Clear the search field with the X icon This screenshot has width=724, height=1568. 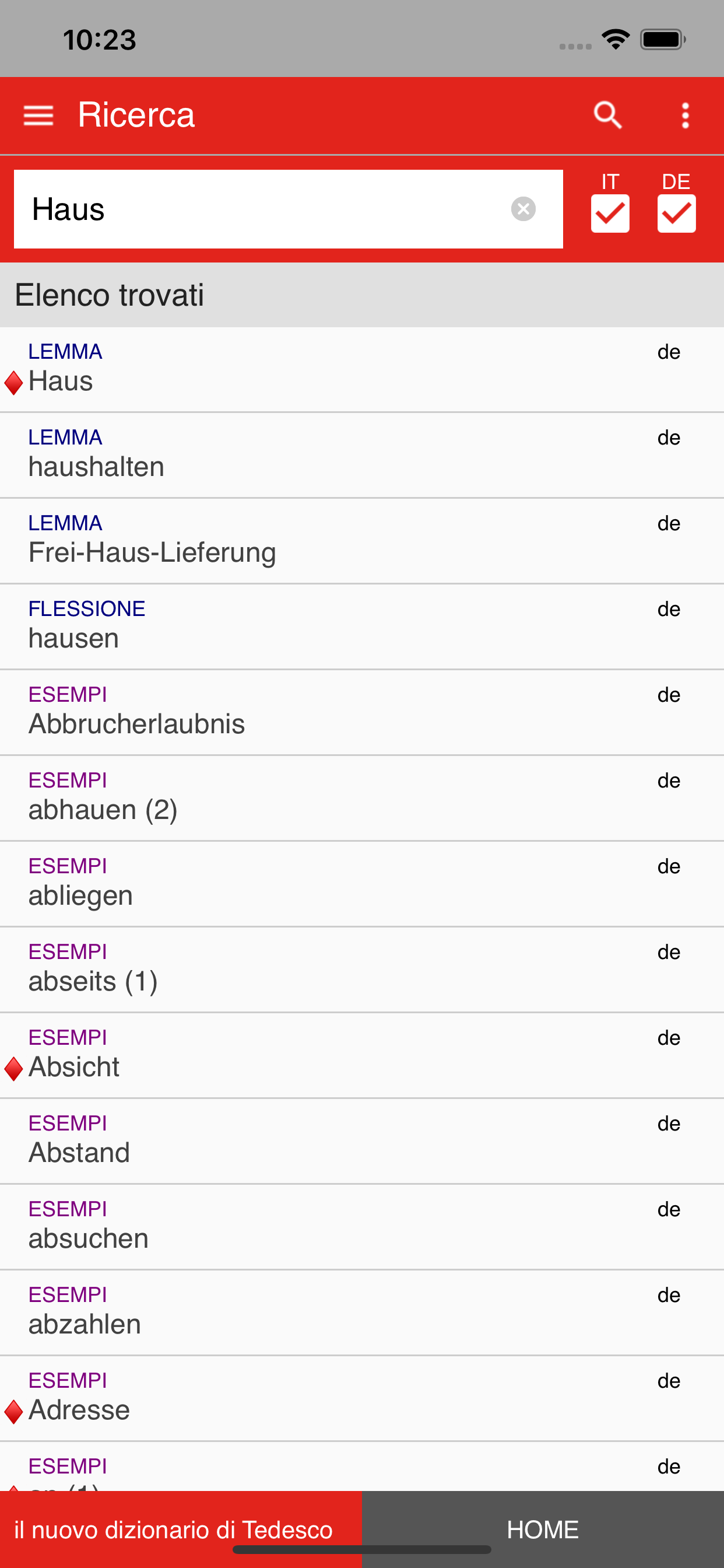523,209
